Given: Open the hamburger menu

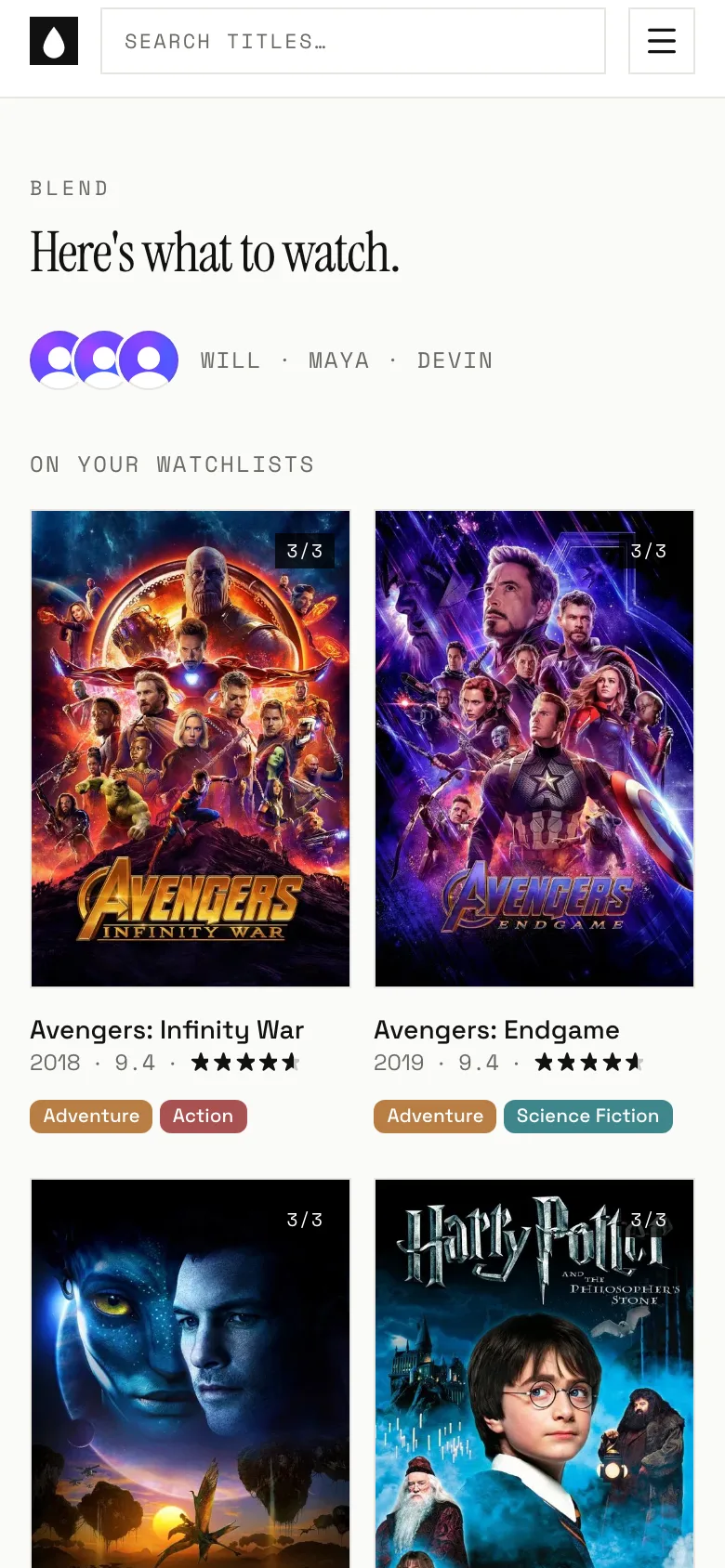Looking at the screenshot, I should click(x=662, y=41).
